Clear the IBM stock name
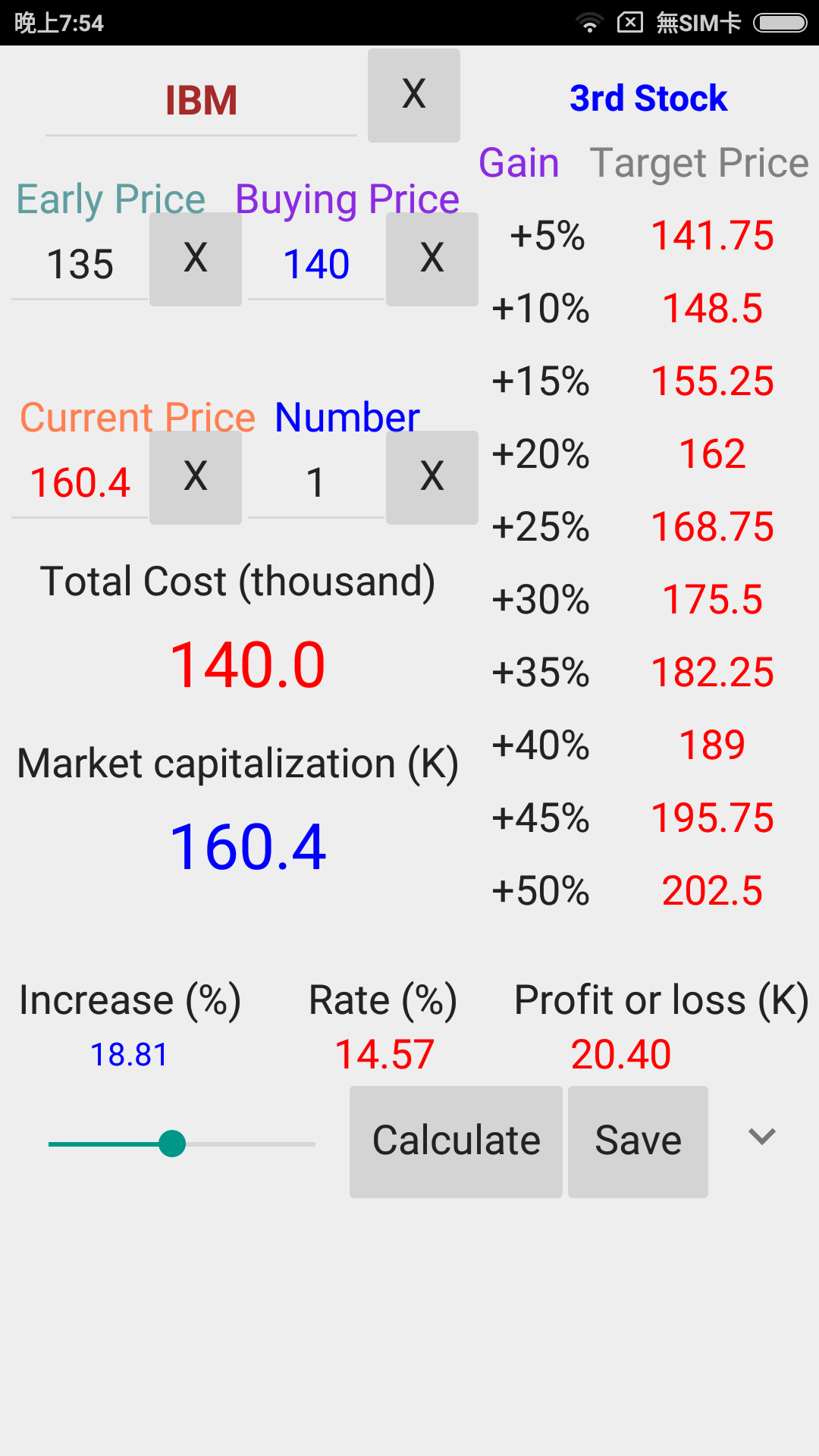The width and height of the screenshot is (819, 1456). click(414, 96)
